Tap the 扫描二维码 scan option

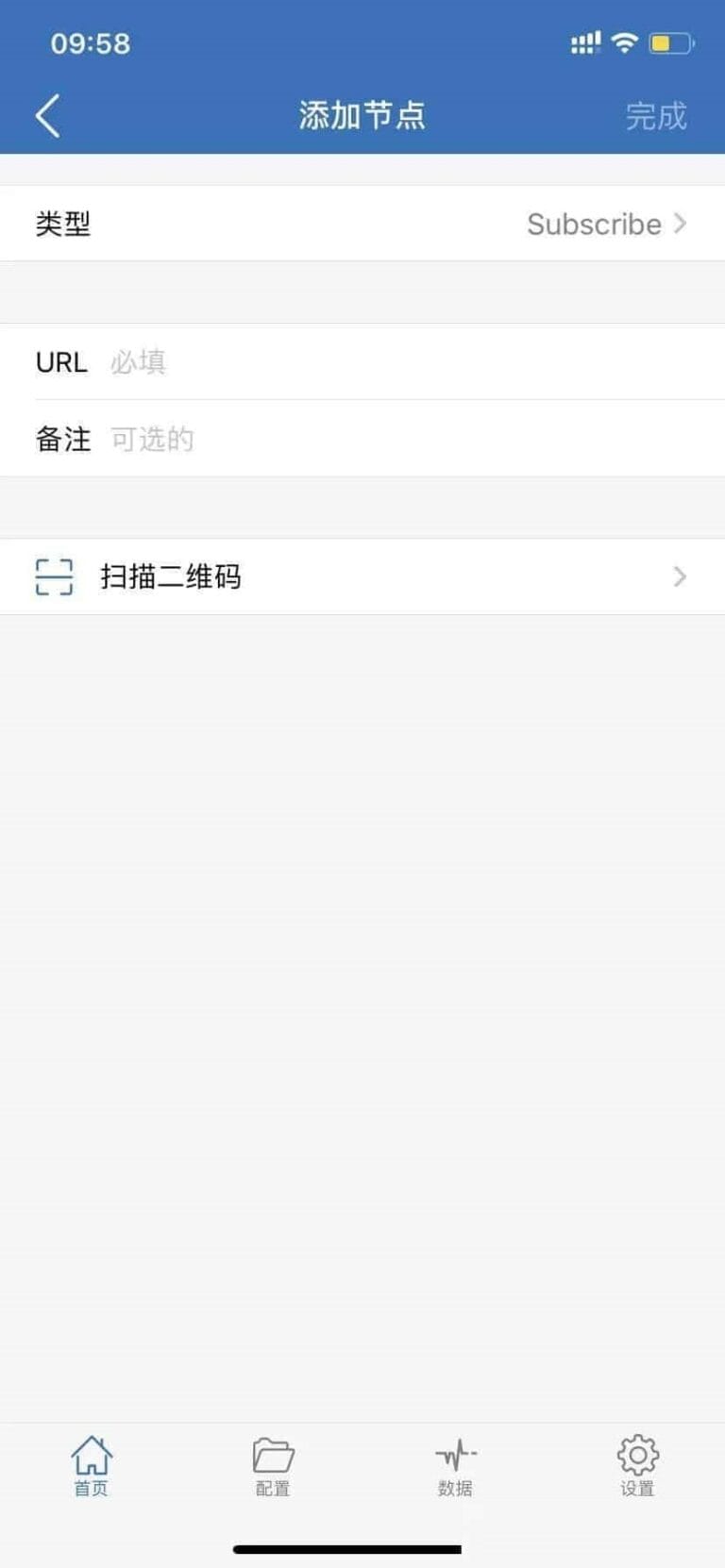coord(173,576)
